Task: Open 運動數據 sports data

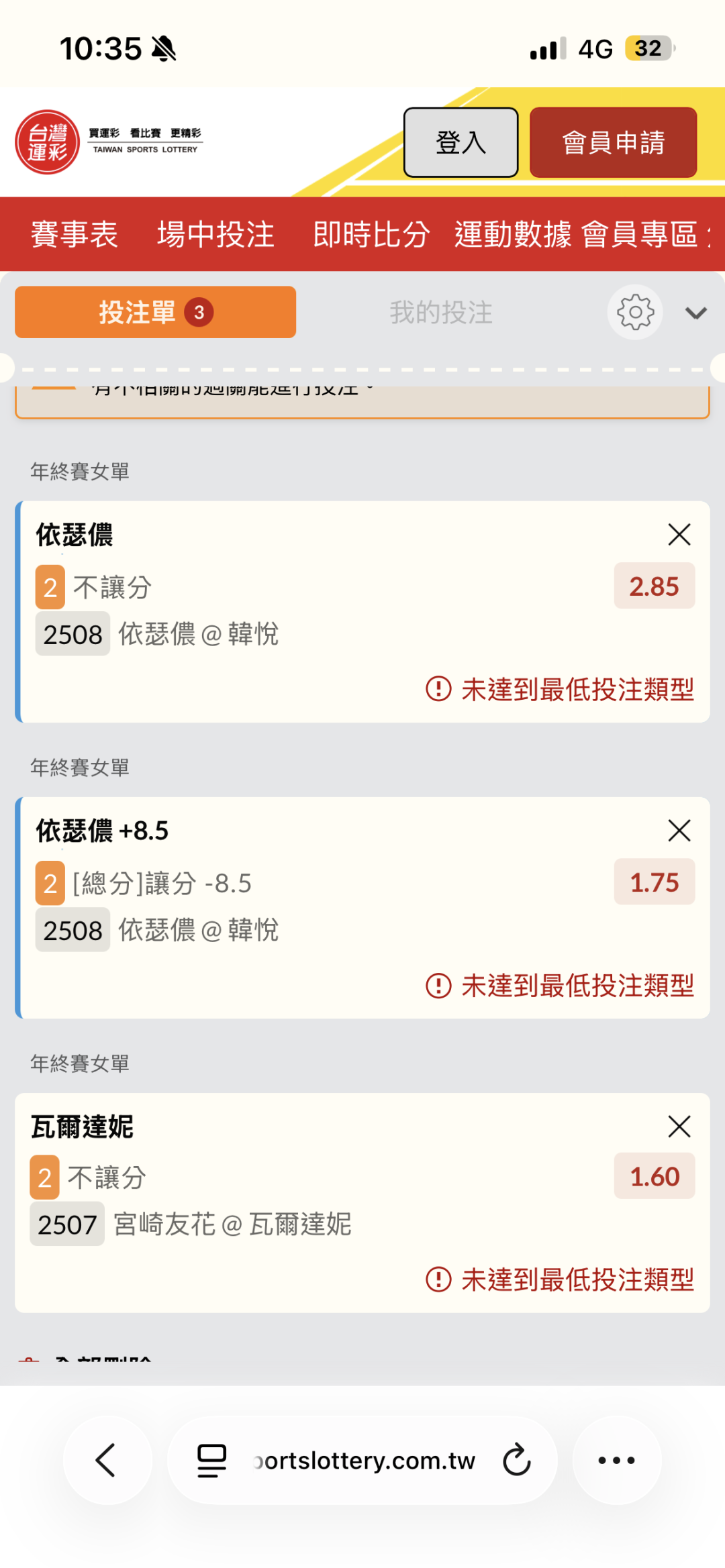Action: [x=513, y=235]
